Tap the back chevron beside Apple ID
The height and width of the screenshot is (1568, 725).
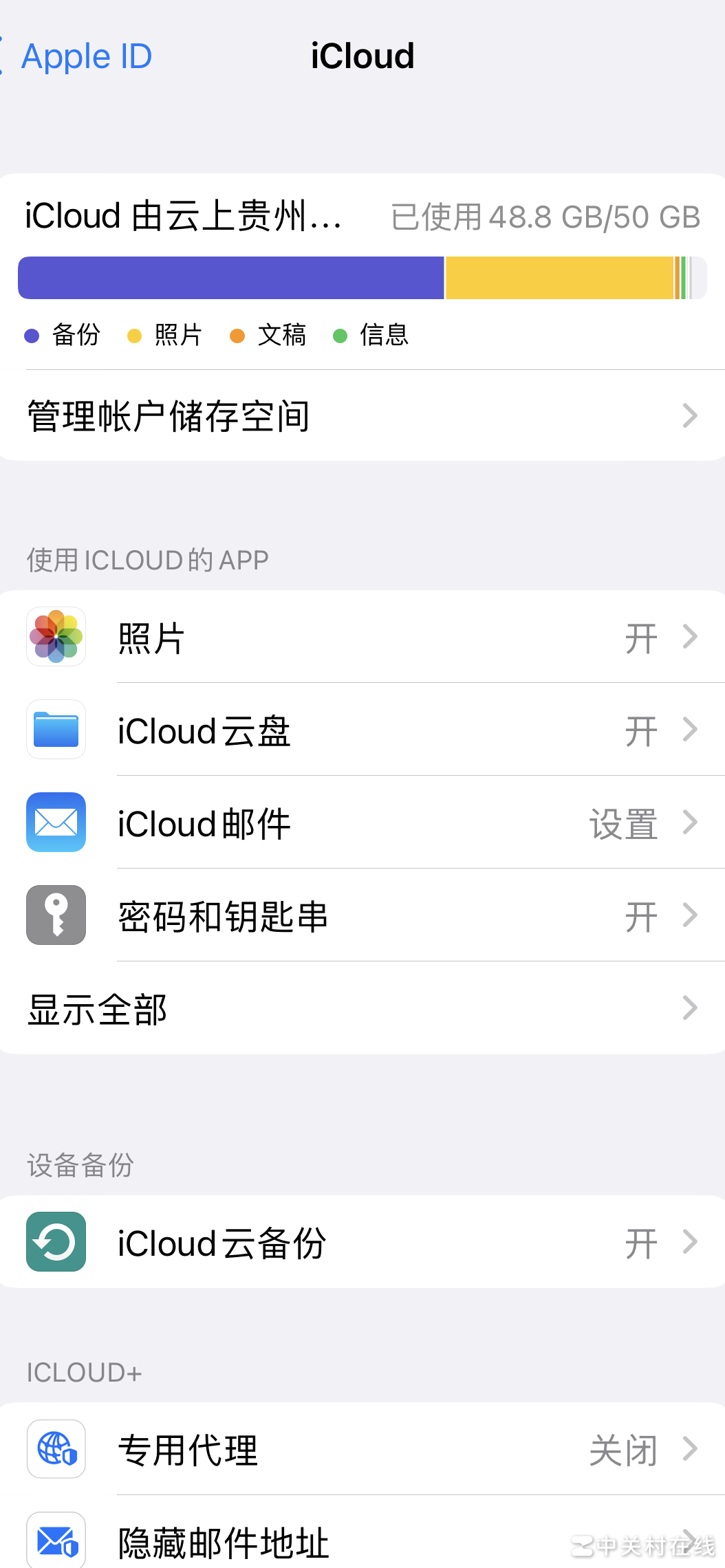(6, 56)
